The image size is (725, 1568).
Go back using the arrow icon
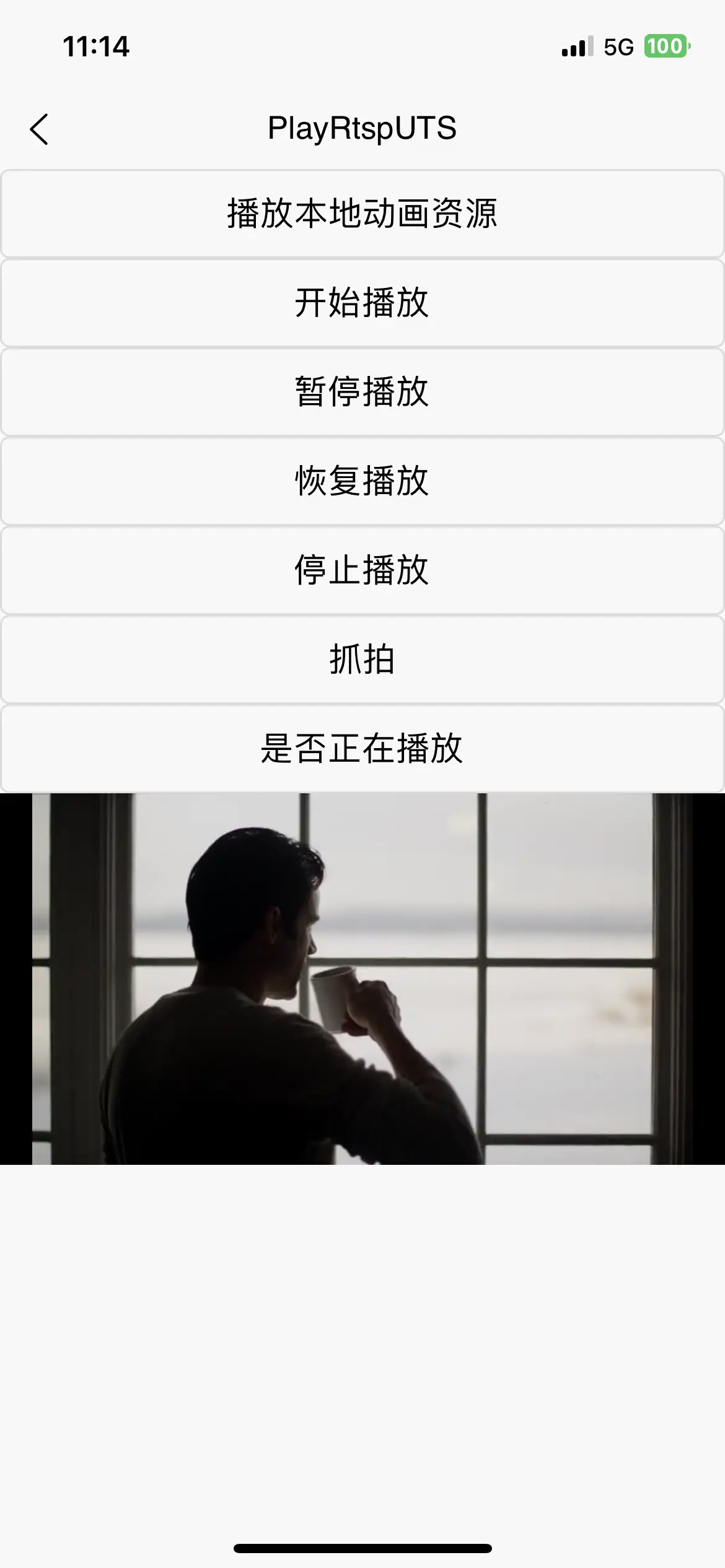click(x=39, y=129)
